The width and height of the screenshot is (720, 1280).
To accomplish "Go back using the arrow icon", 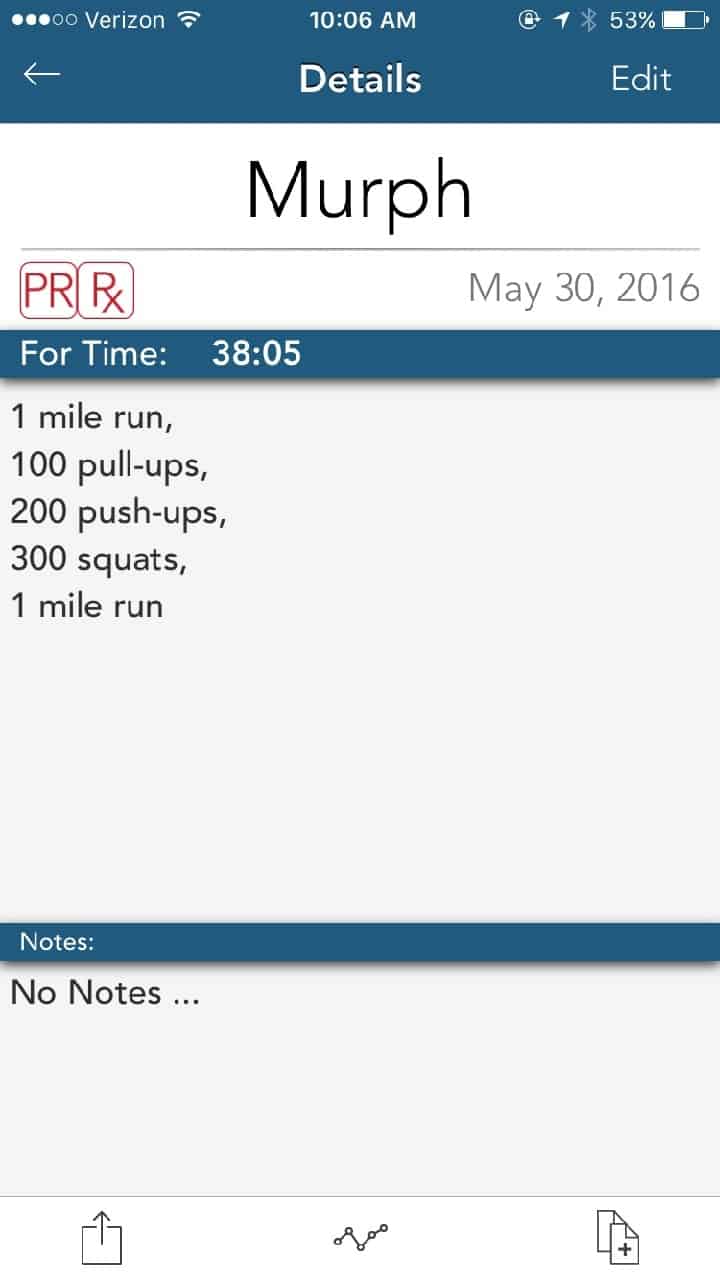I will point(42,76).
